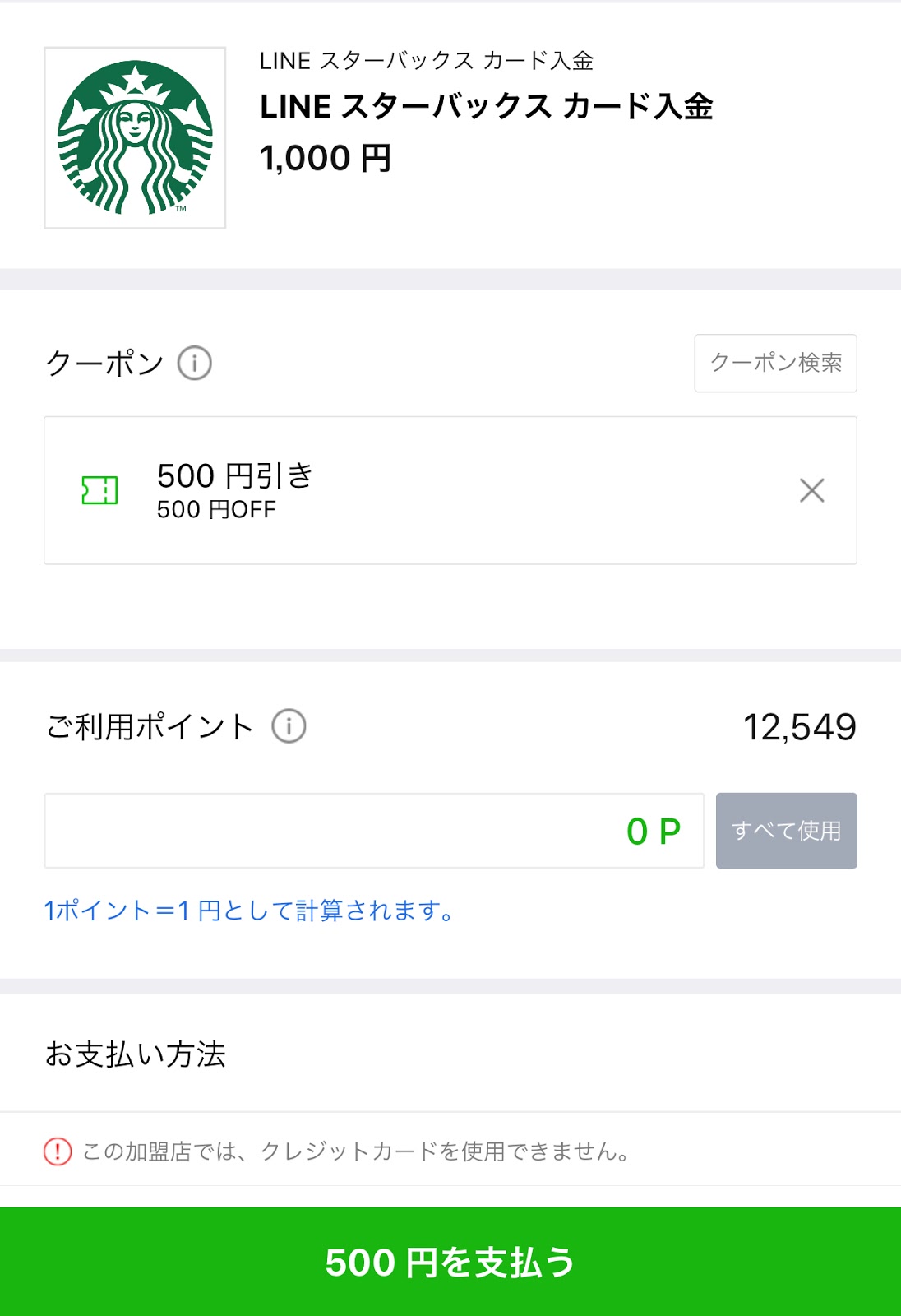Toggle すべて使用 to apply all points
The width and height of the screenshot is (901, 1316).
click(x=786, y=832)
